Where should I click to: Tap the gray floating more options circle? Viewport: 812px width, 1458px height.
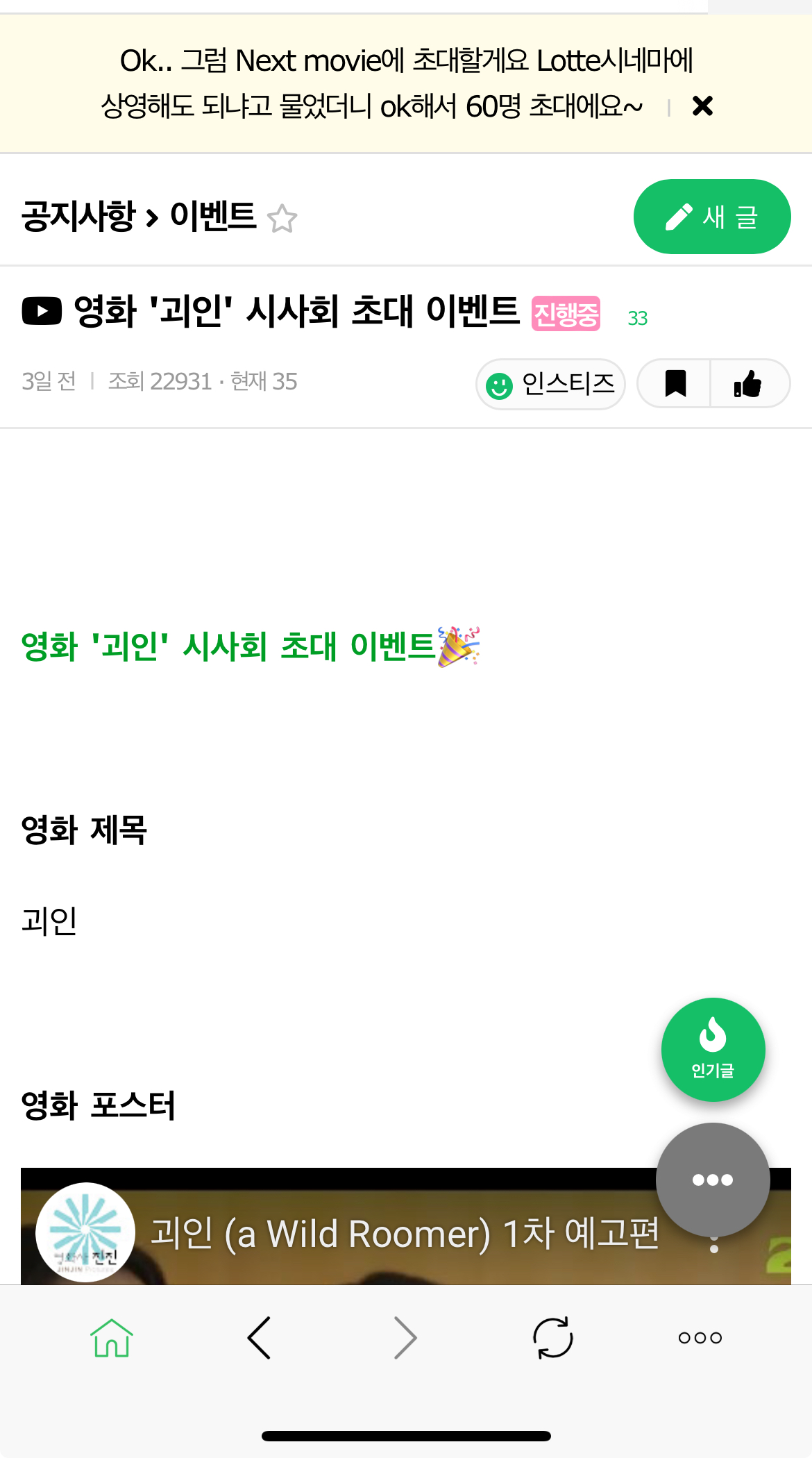tap(713, 1179)
